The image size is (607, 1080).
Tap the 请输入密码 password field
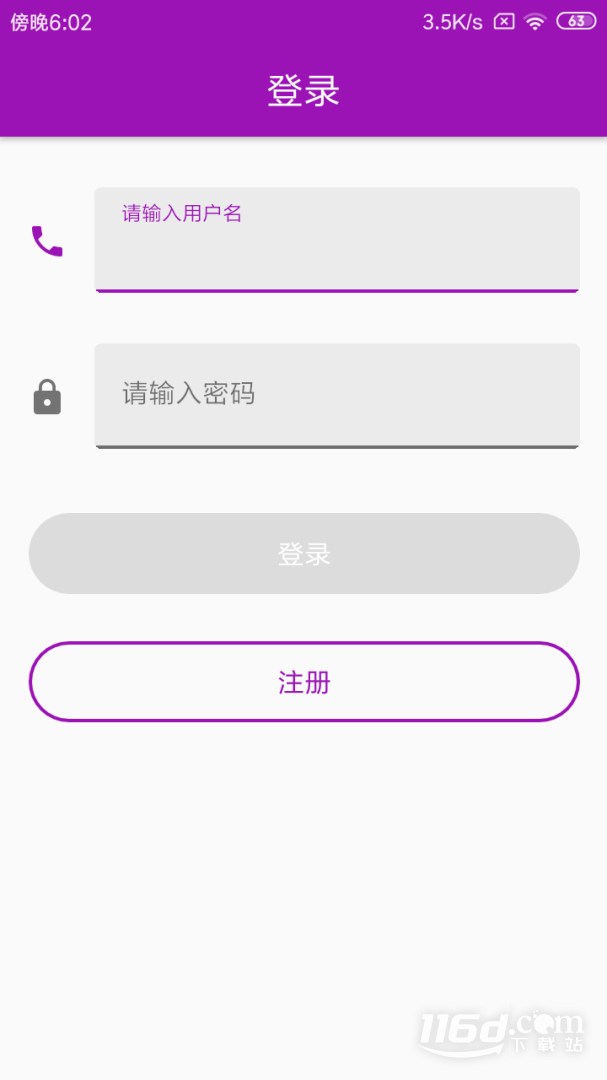pos(337,396)
